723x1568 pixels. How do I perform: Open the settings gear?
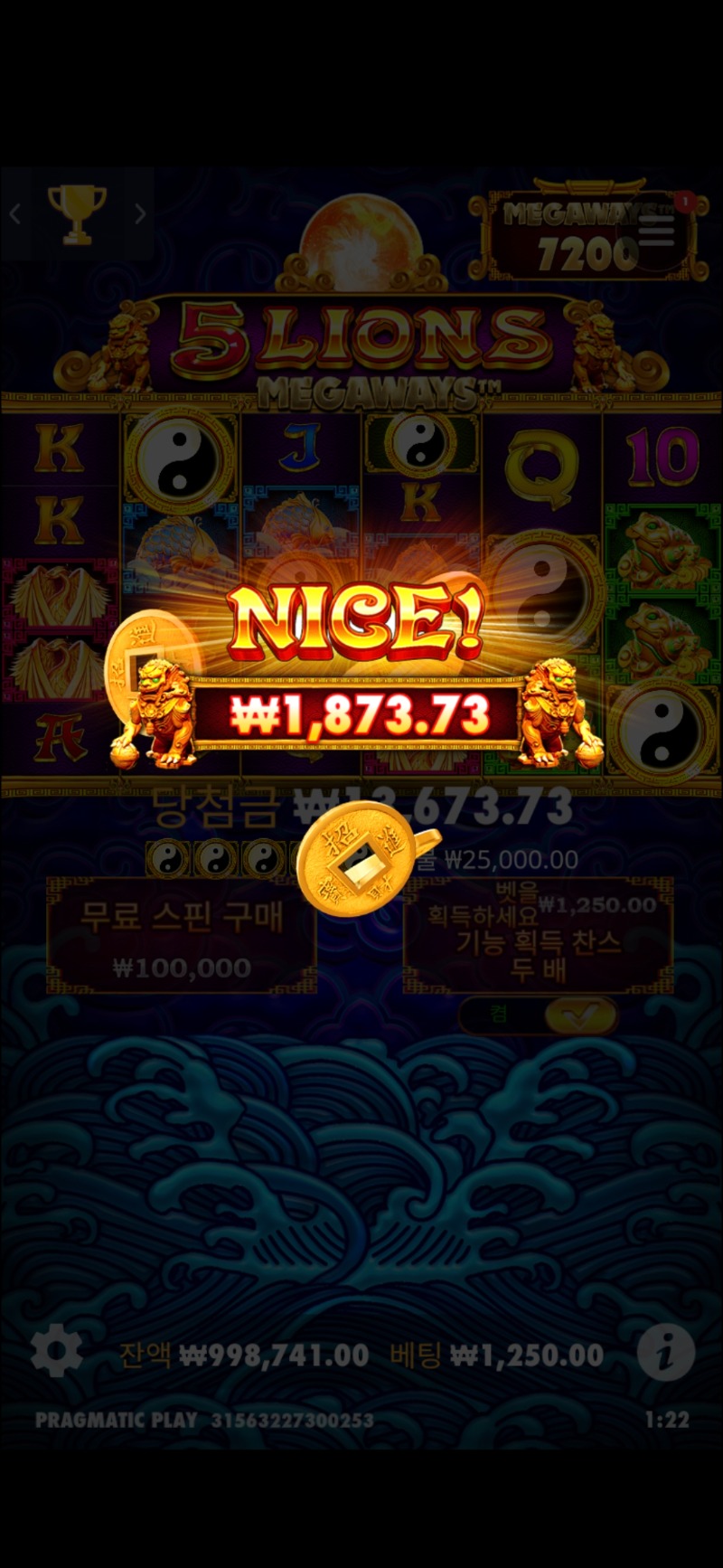[56, 1353]
